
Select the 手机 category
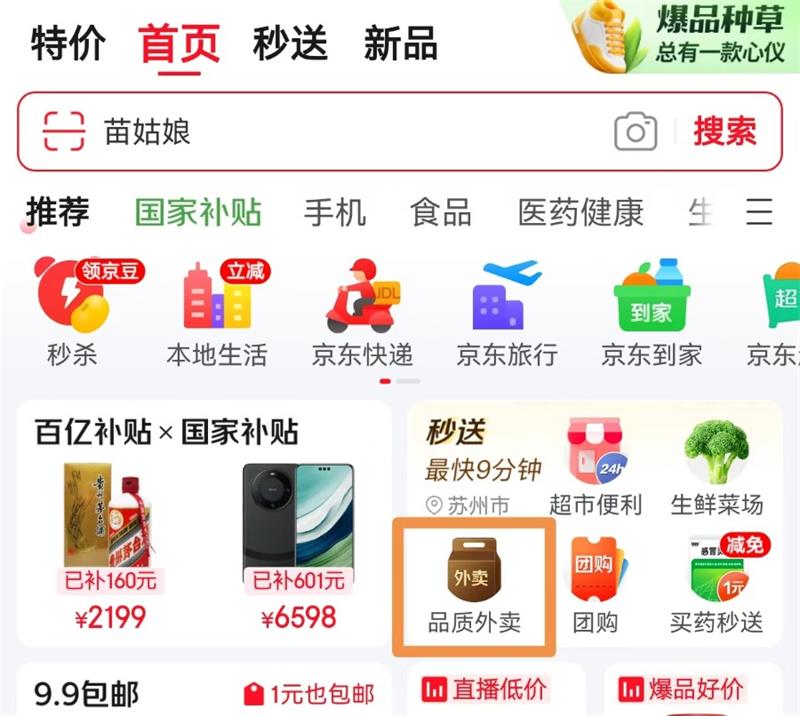pyautogui.click(x=335, y=212)
